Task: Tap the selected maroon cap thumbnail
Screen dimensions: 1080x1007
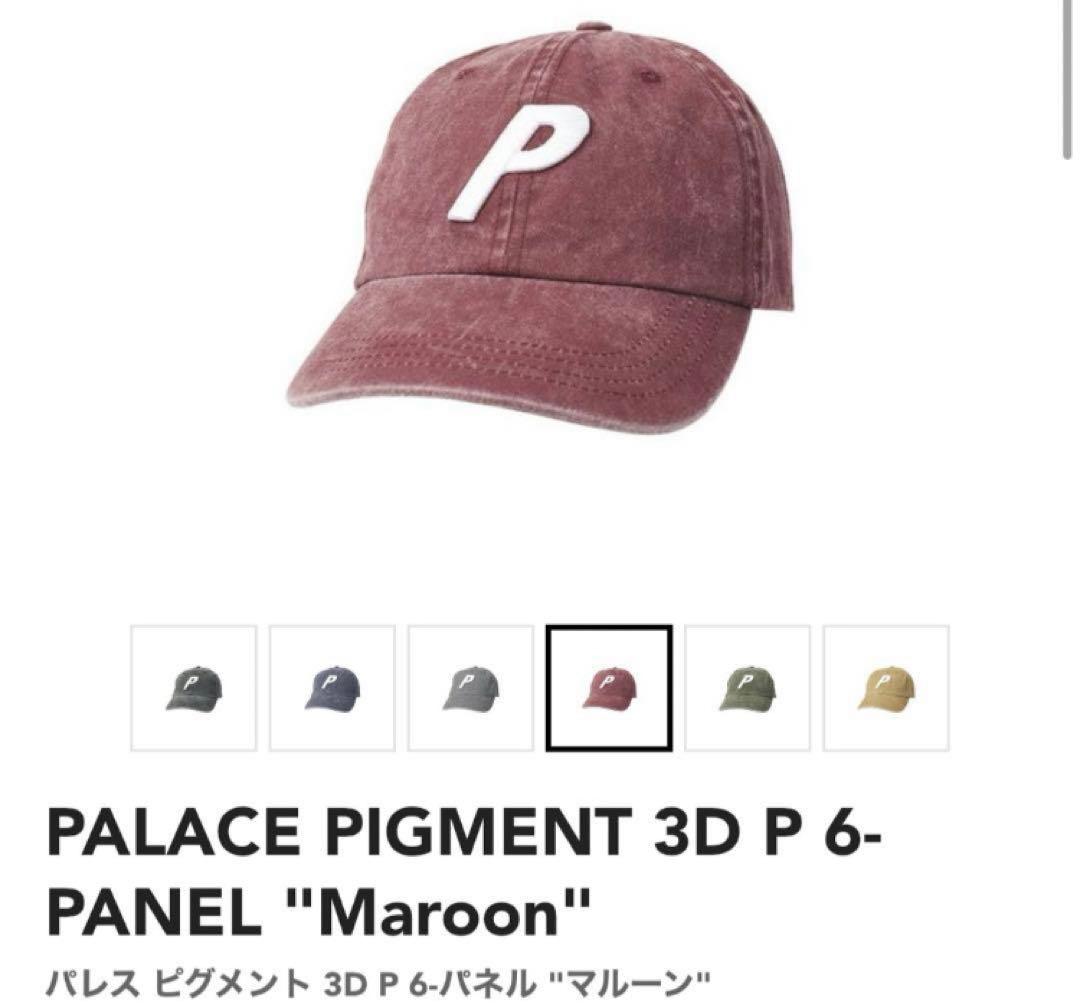Action: (x=609, y=688)
